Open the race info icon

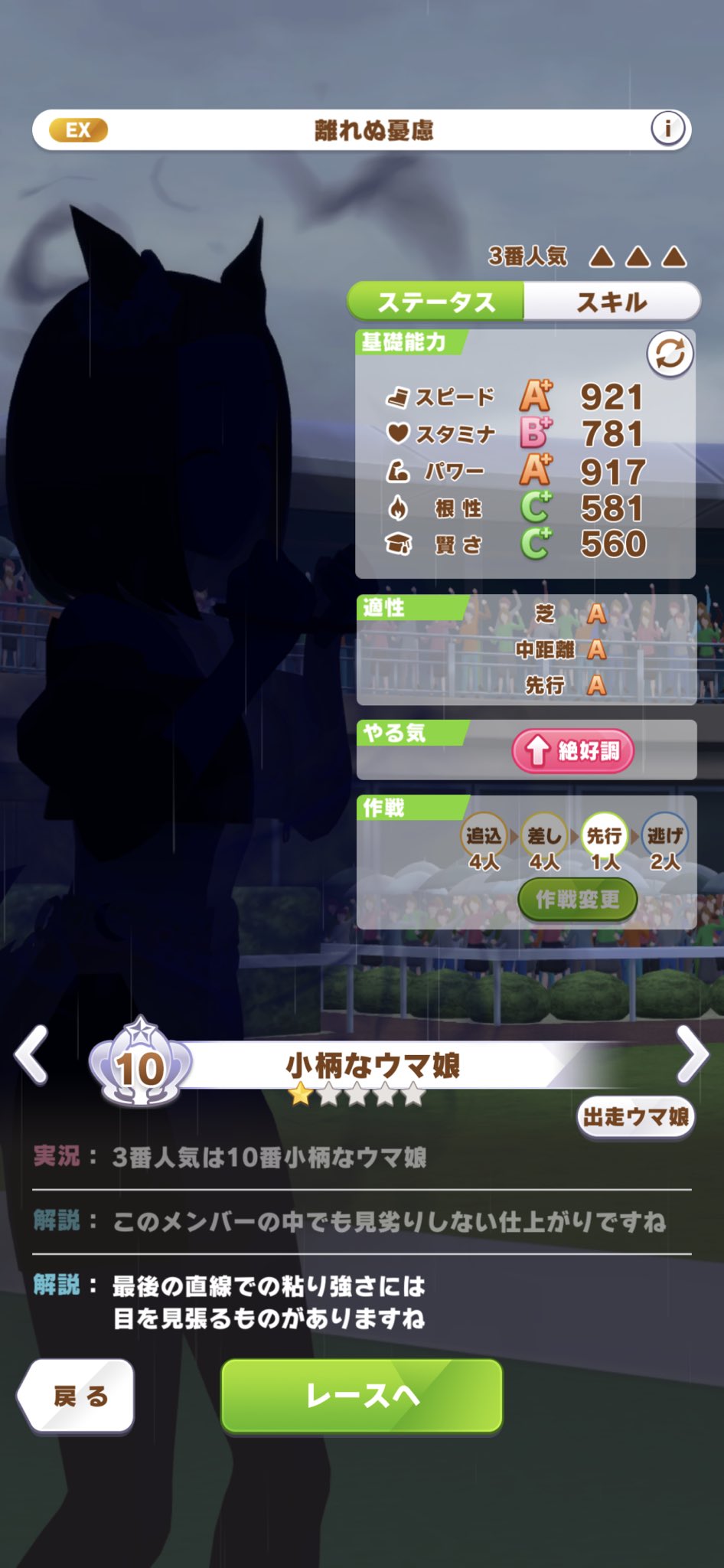click(667, 129)
